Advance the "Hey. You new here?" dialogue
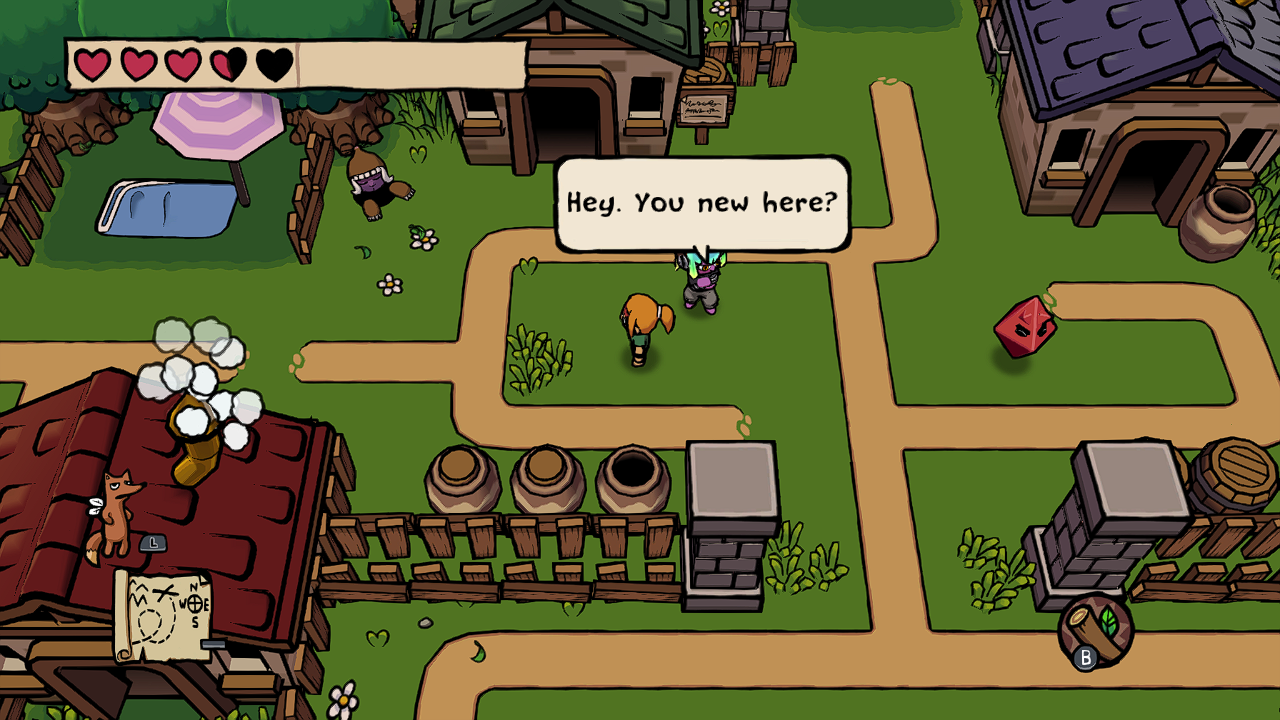This screenshot has height=720, width=1280. tap(702, 203)
